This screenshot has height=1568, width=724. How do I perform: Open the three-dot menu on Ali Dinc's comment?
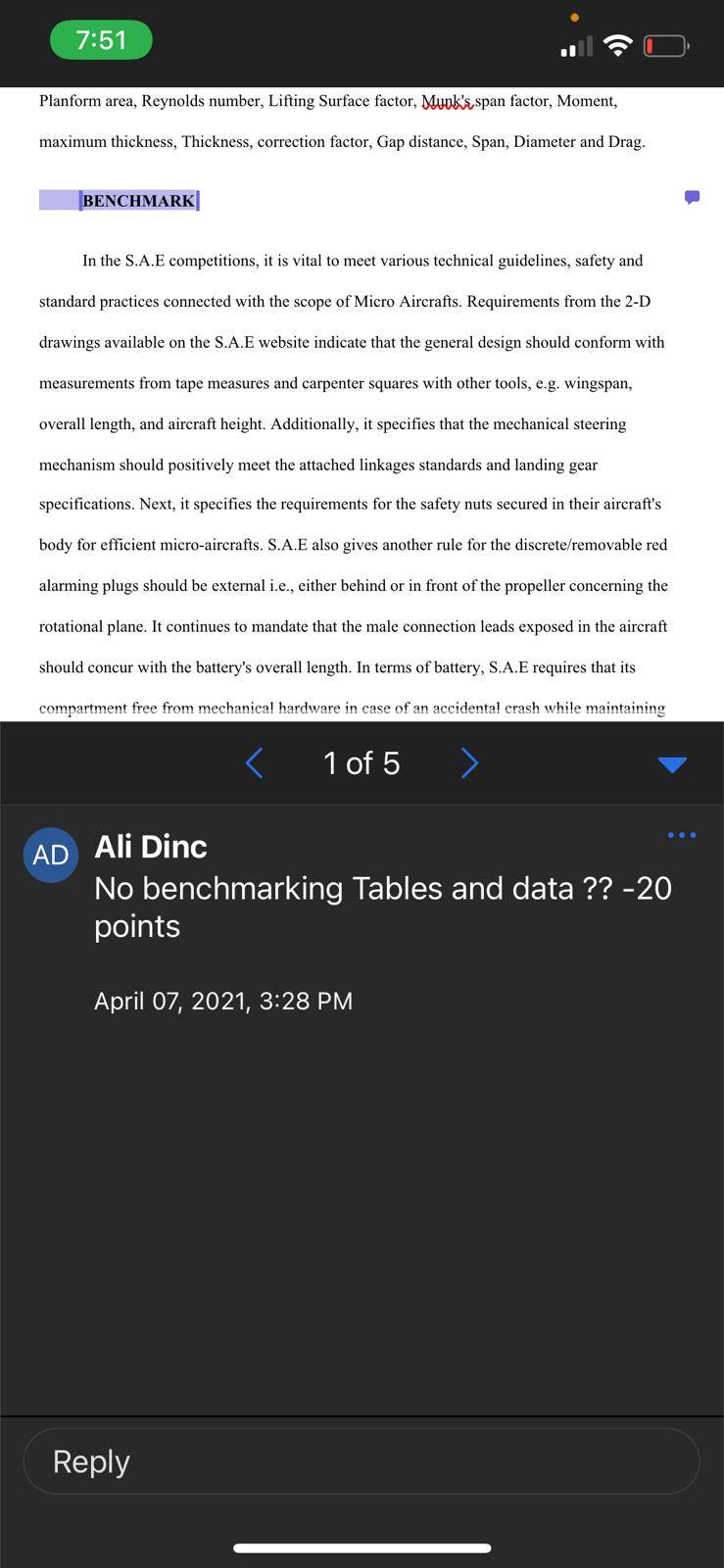[681, 835]
